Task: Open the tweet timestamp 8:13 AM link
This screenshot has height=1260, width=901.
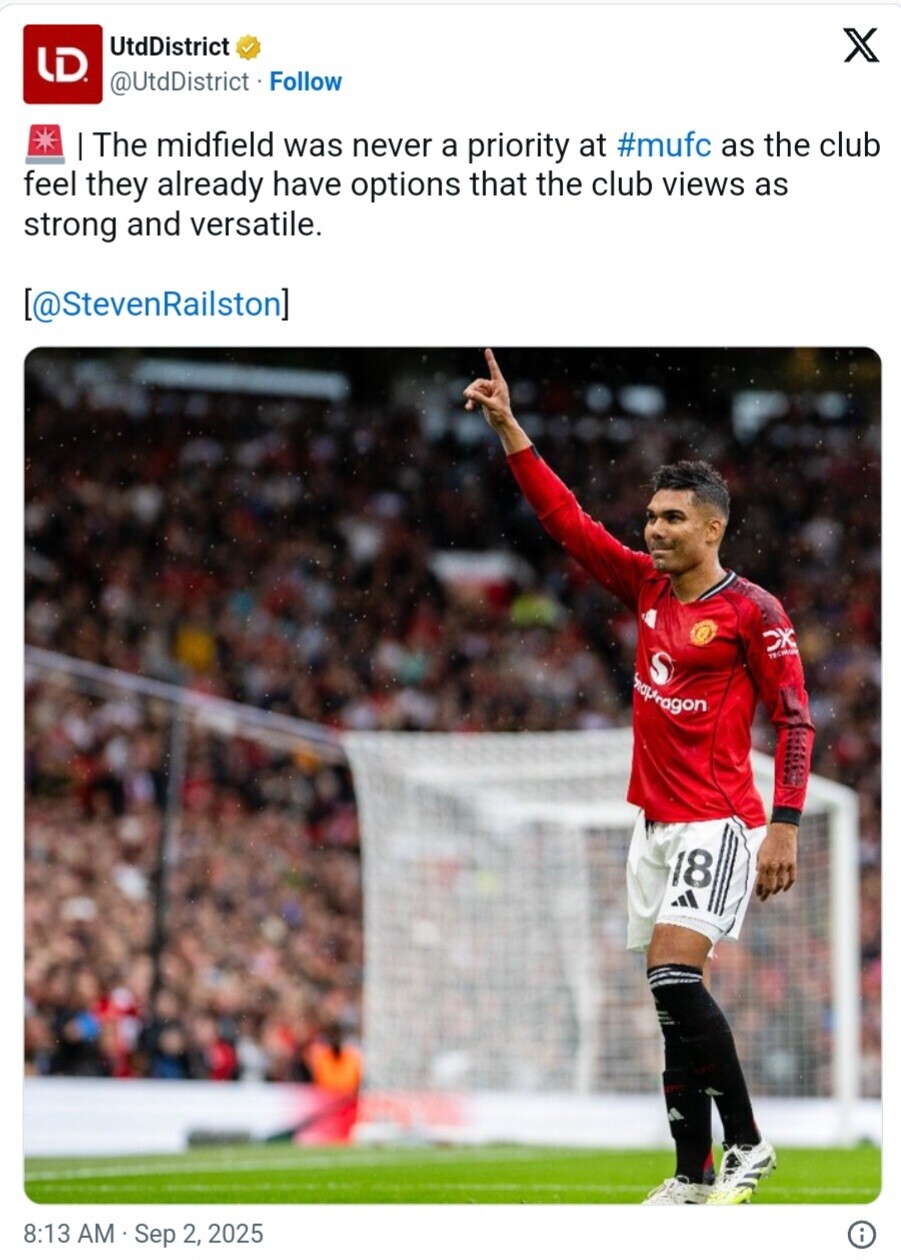Action: coord(143,1234)
